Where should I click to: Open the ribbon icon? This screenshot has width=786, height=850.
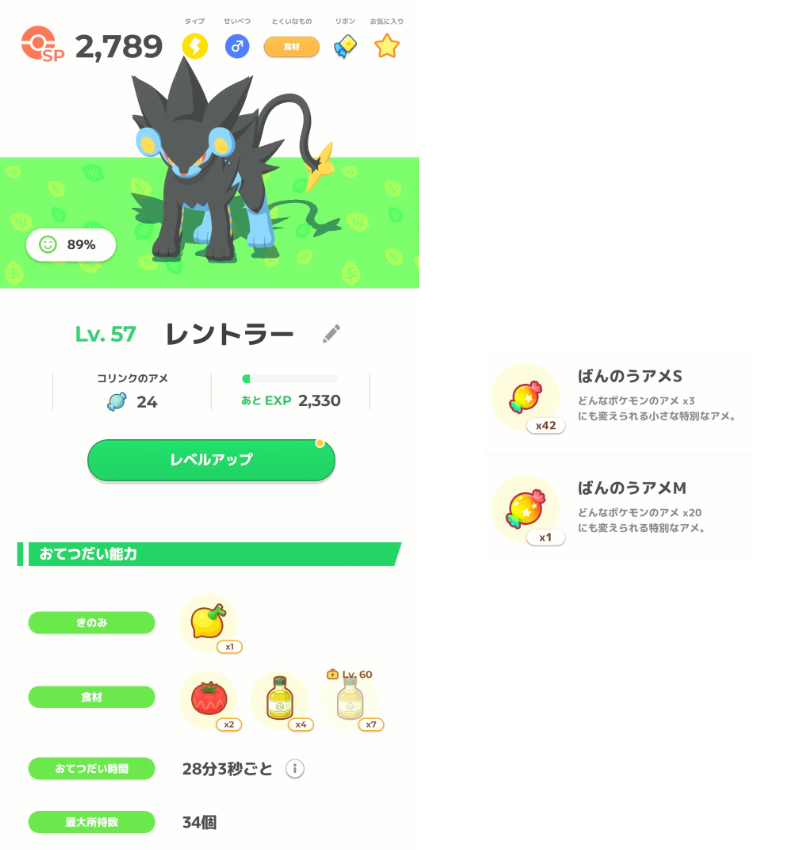pyautogui.click(x=345, y=46)
